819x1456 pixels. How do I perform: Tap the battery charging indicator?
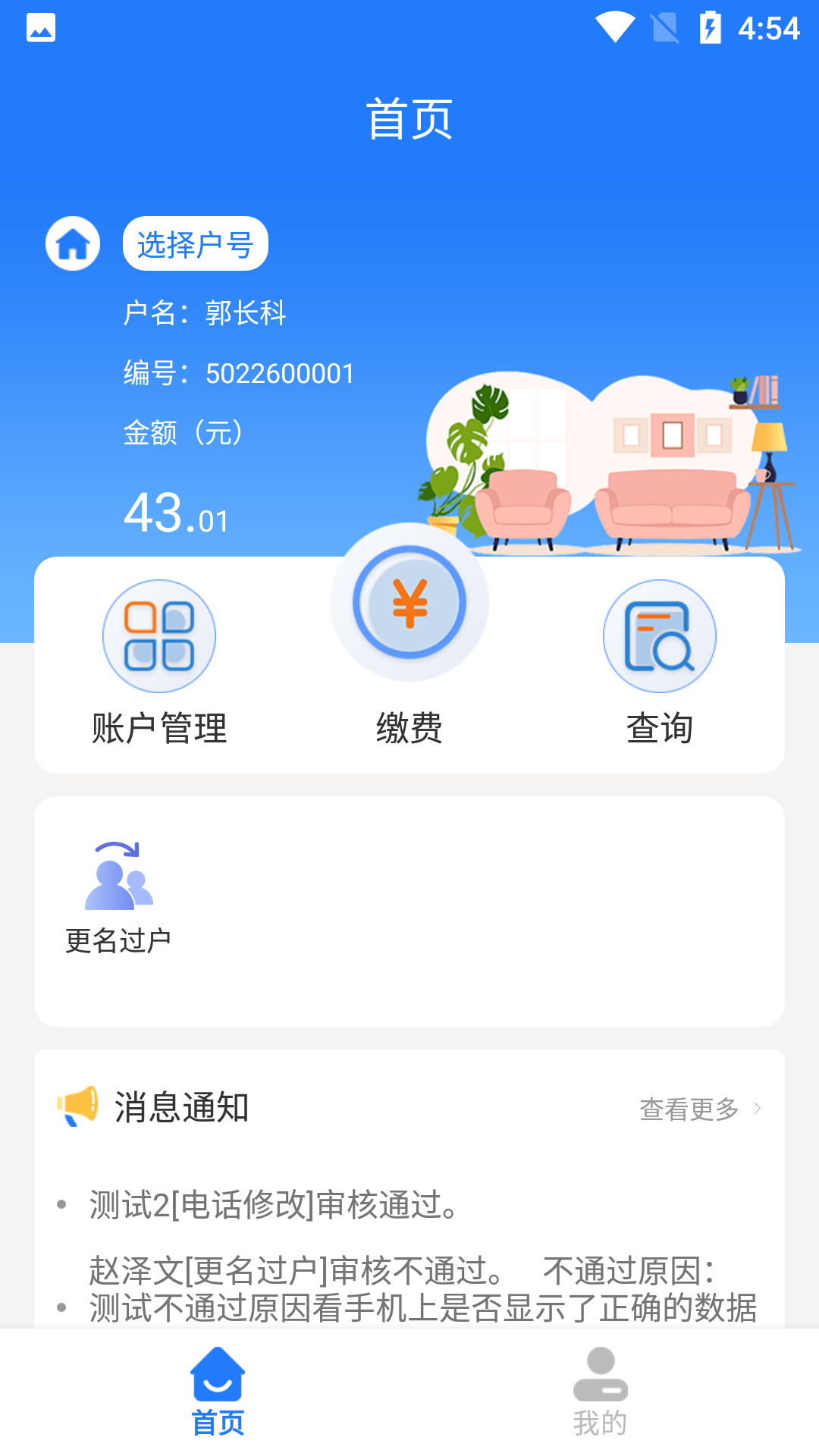[708, 27]
